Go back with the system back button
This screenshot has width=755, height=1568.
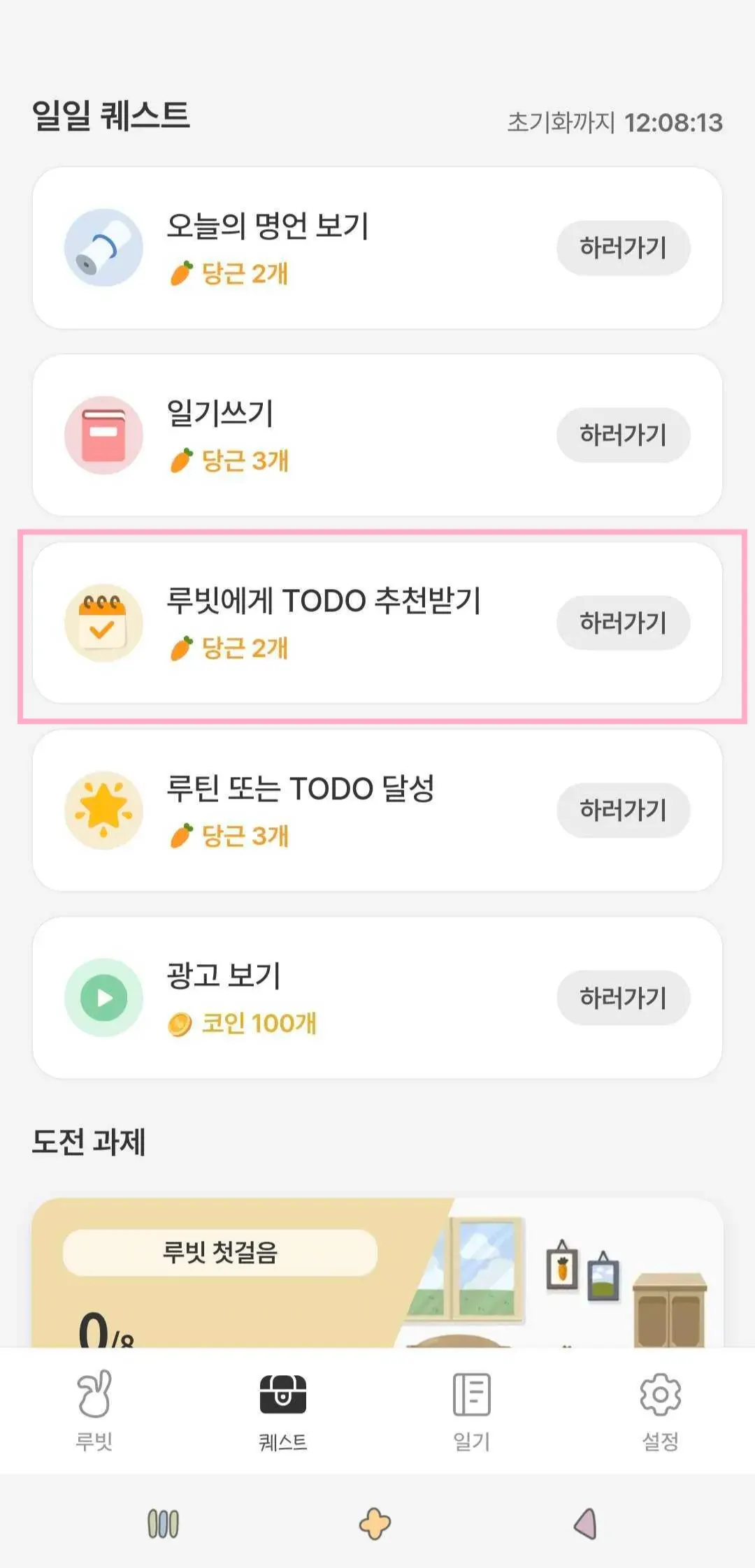tap(586, 1524)
